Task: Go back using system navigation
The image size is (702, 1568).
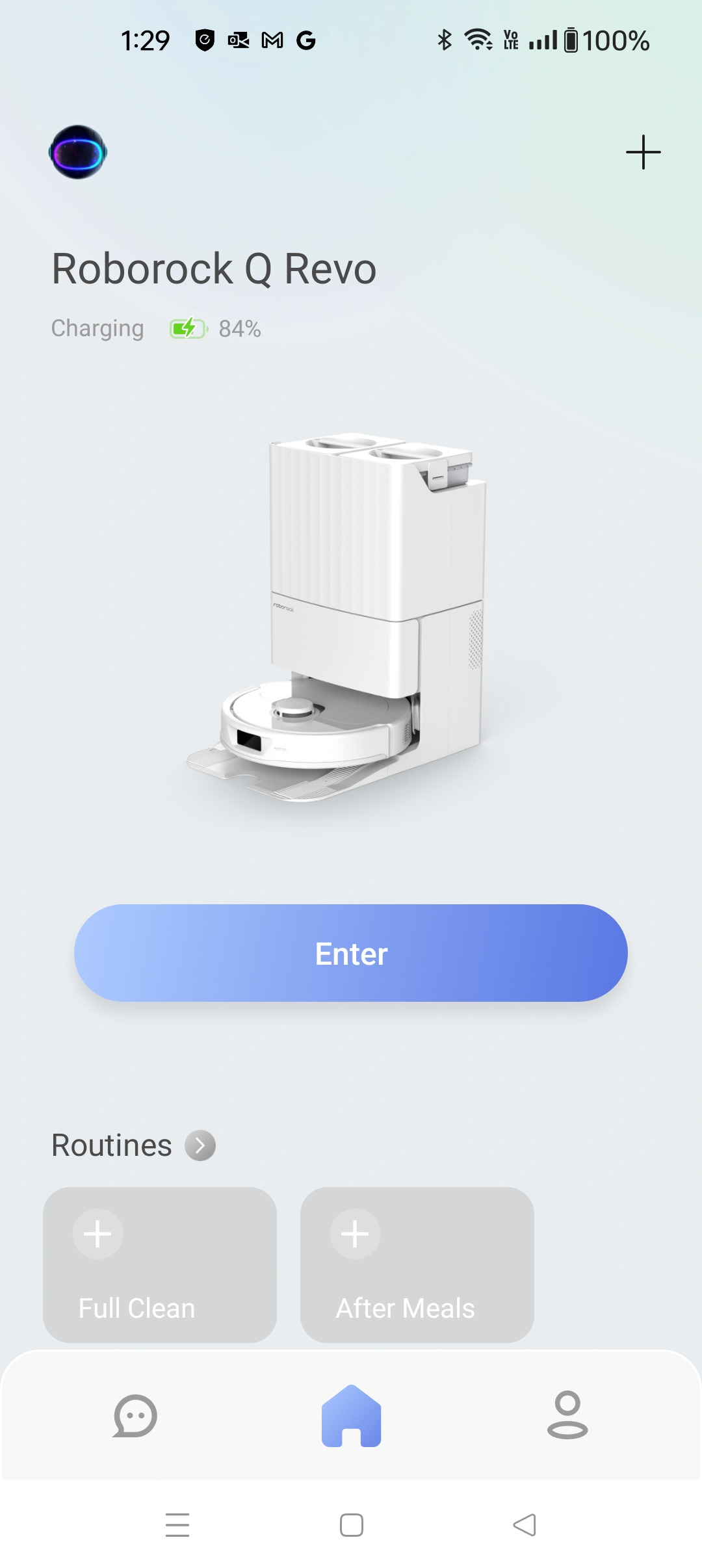Action: pos(524,1525)
